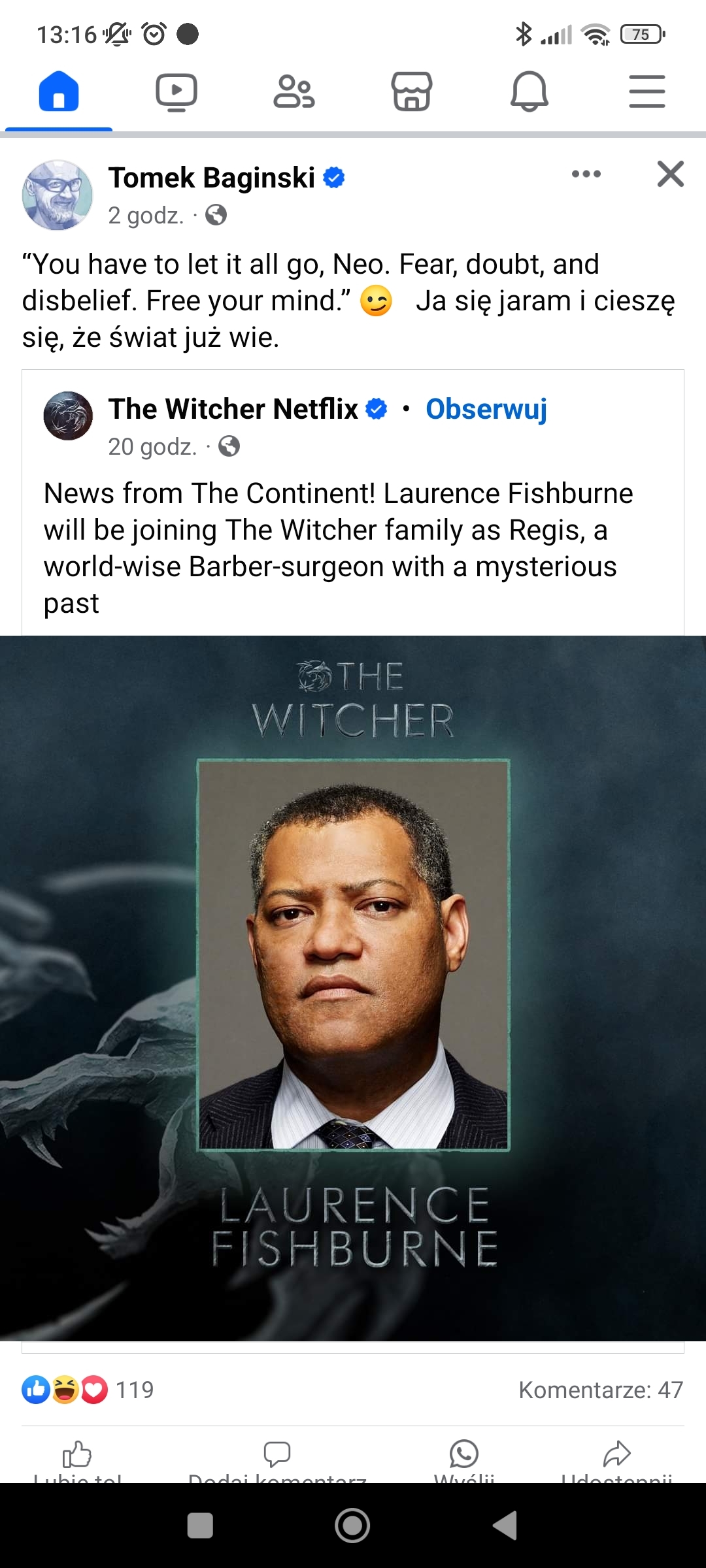Open the Marketplace tab
Viewport: 706px width, 1568px height.
point(412,91)
